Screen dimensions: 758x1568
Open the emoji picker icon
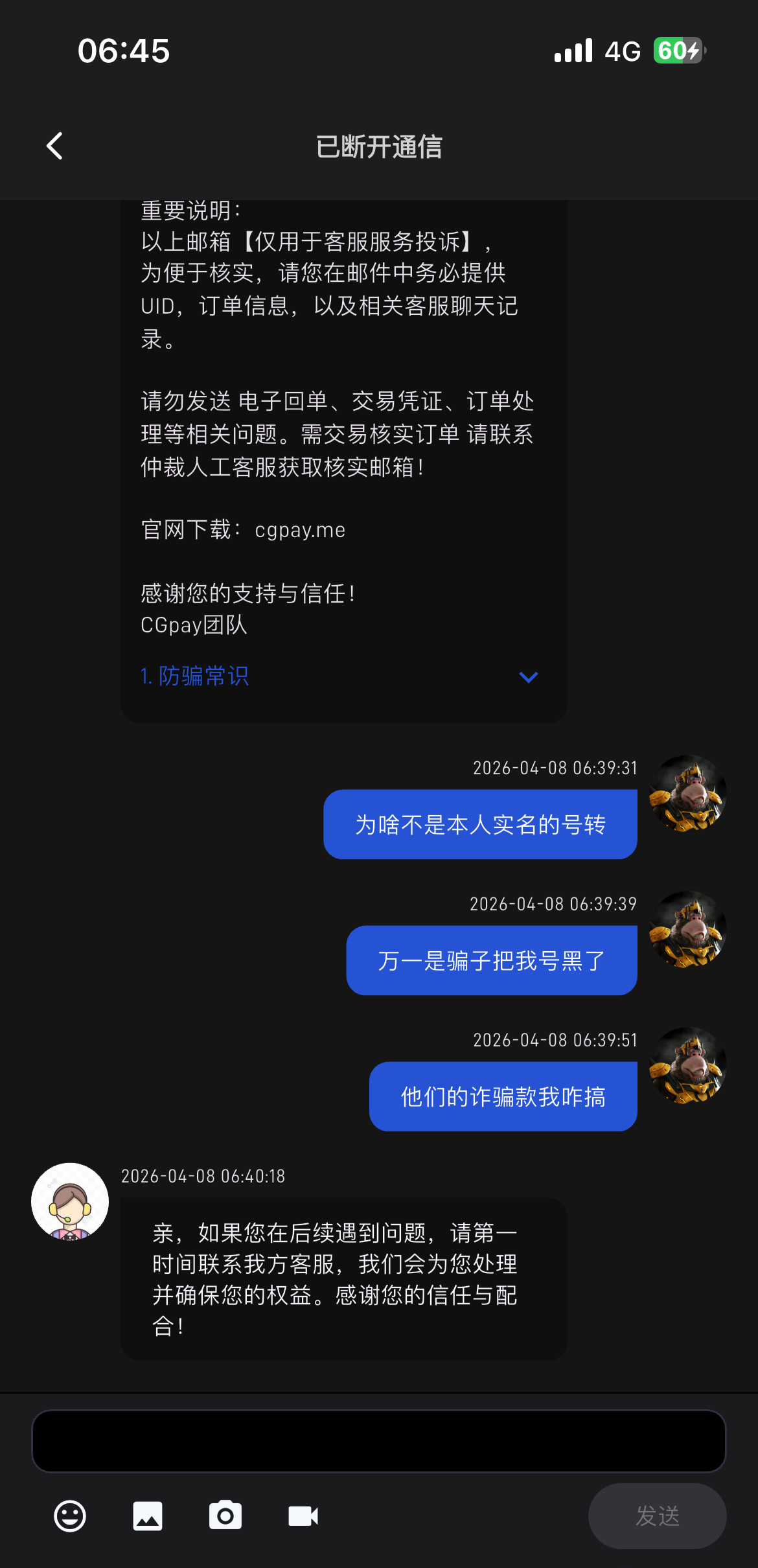click(x=70, y=1515)
